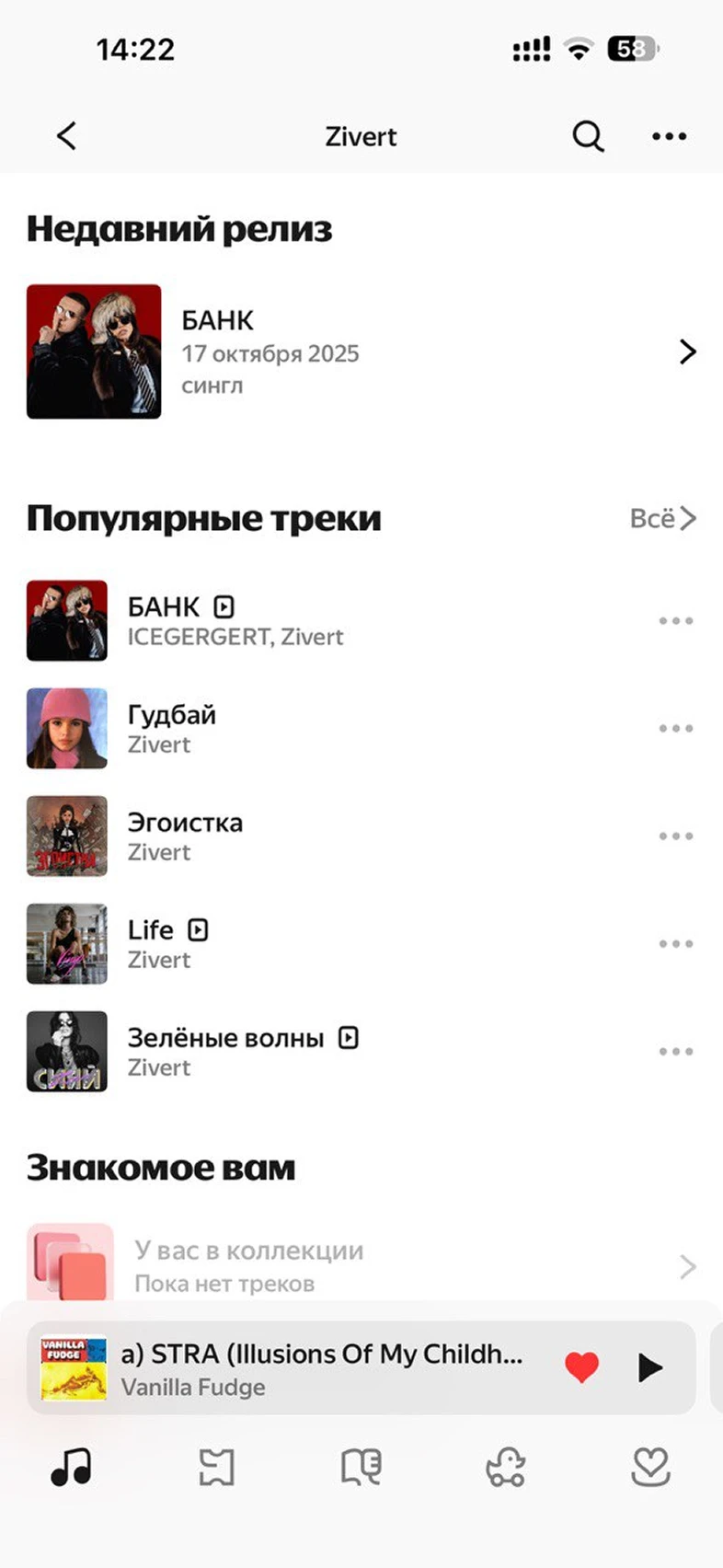Image resolution: width=723 pixels, height=1568 pixels.
Task: Unlike the Vanilla Fudge track in the mini player
Action: pyautogui.click(x=581, y=1367)
